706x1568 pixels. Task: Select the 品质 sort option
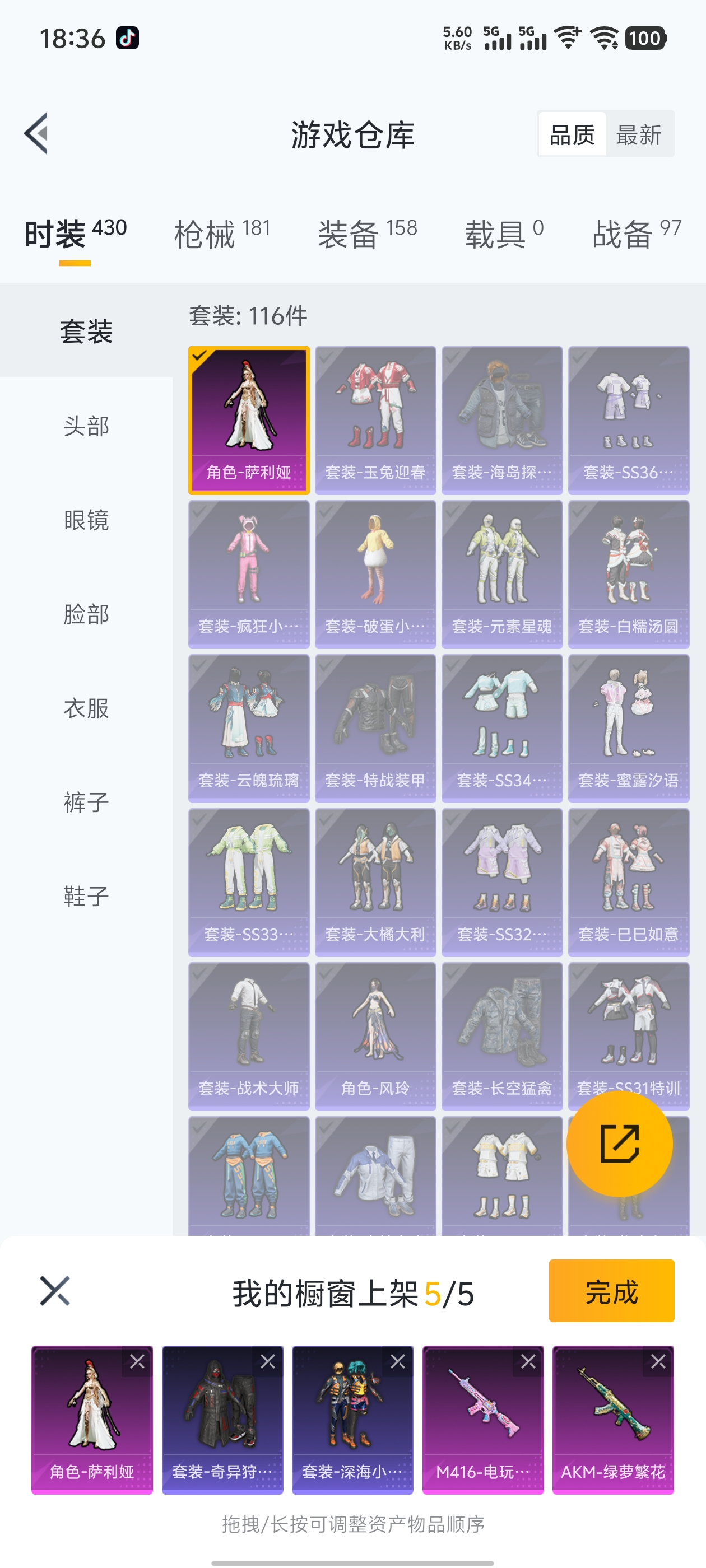572,134
